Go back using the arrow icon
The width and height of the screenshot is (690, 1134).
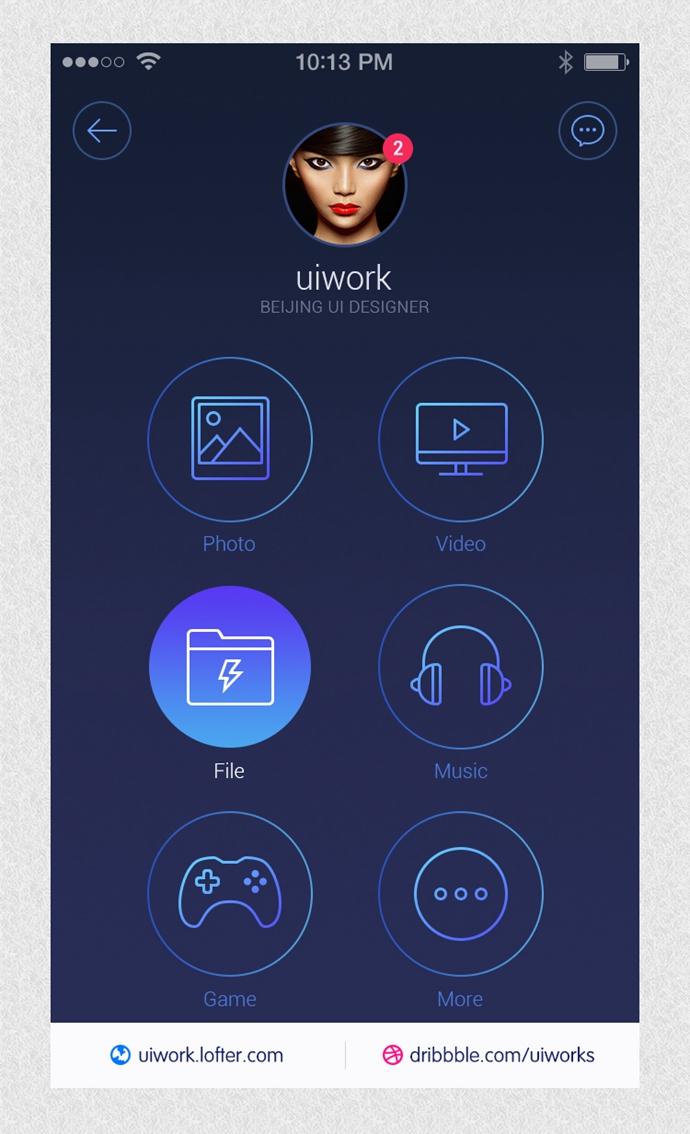click(102, 131)
